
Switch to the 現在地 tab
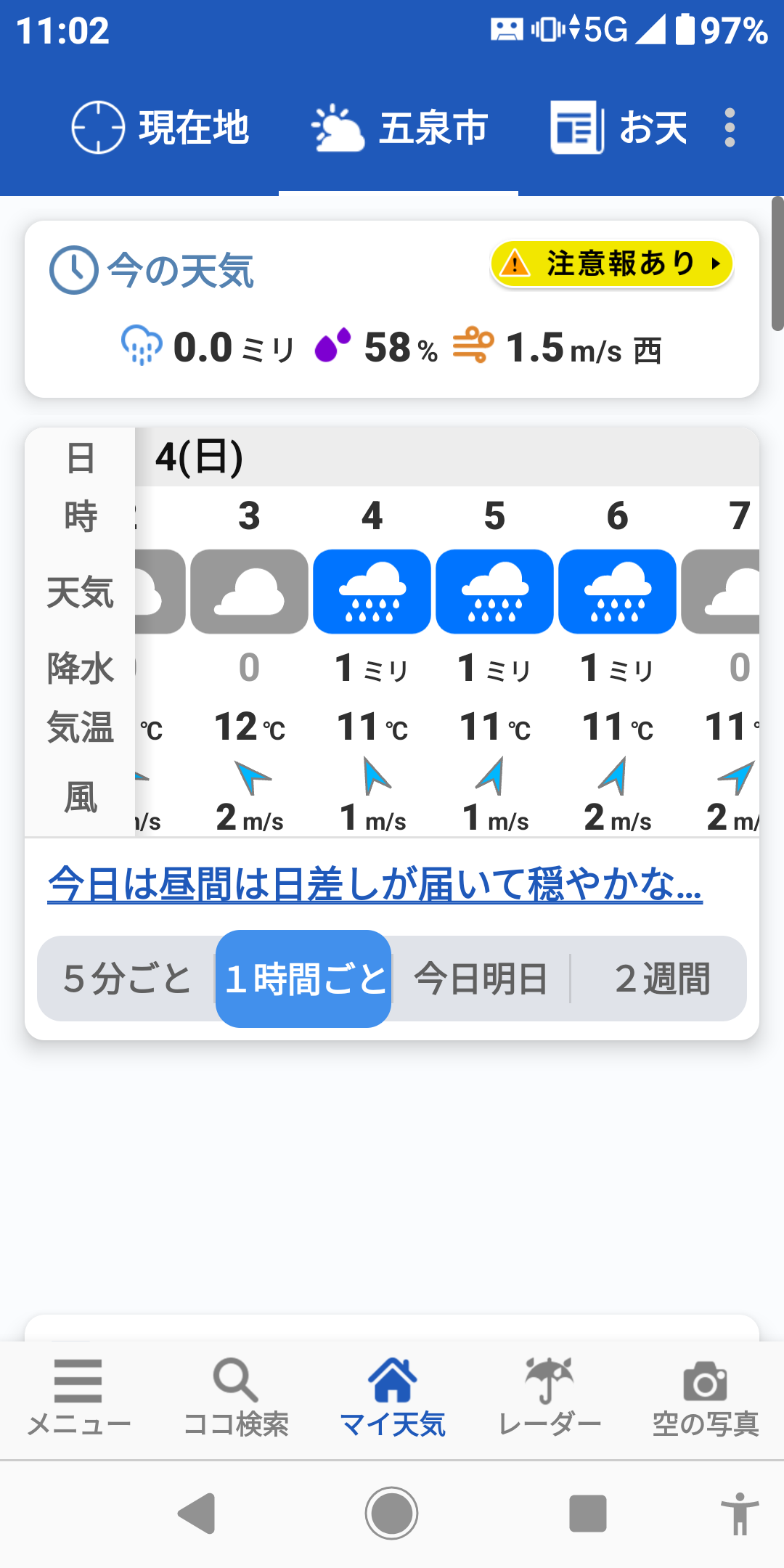click(x=160, y=128)
